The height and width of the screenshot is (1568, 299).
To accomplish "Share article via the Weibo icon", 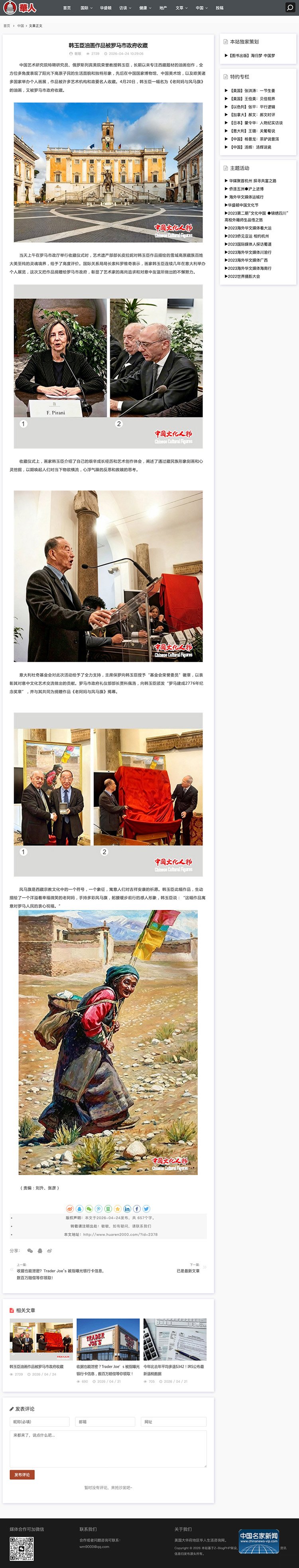I will coord(69,1208).
